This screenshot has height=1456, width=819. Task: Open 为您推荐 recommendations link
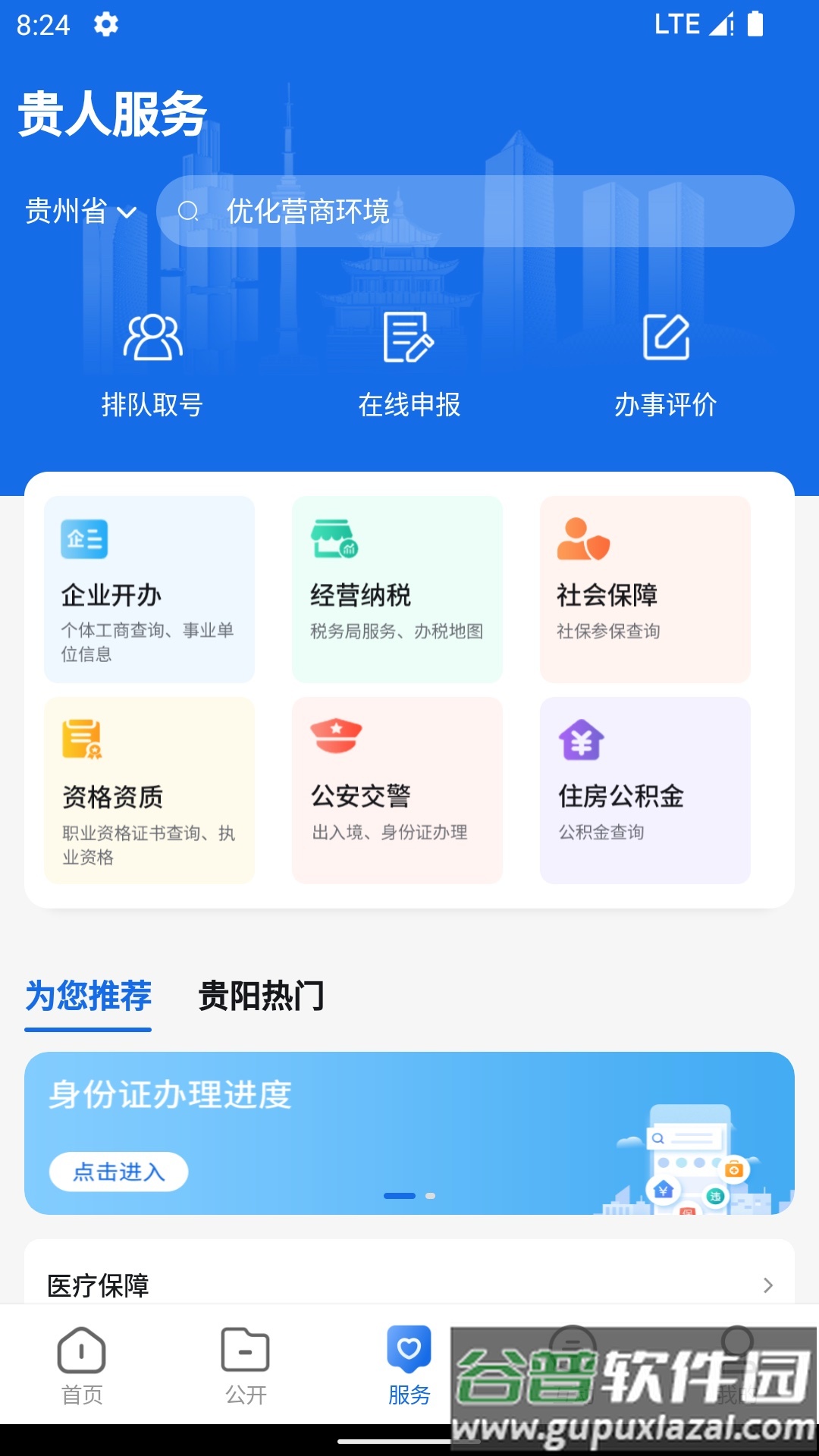click(x=88, y=998)
